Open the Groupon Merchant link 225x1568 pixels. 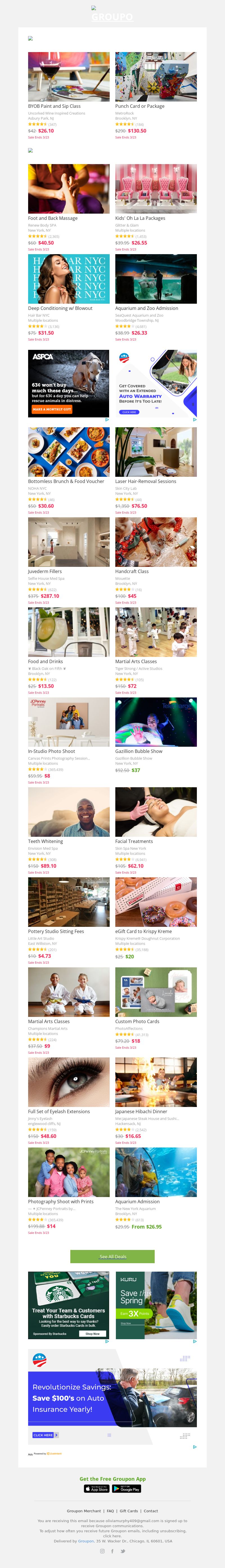tap(84, 1511)
